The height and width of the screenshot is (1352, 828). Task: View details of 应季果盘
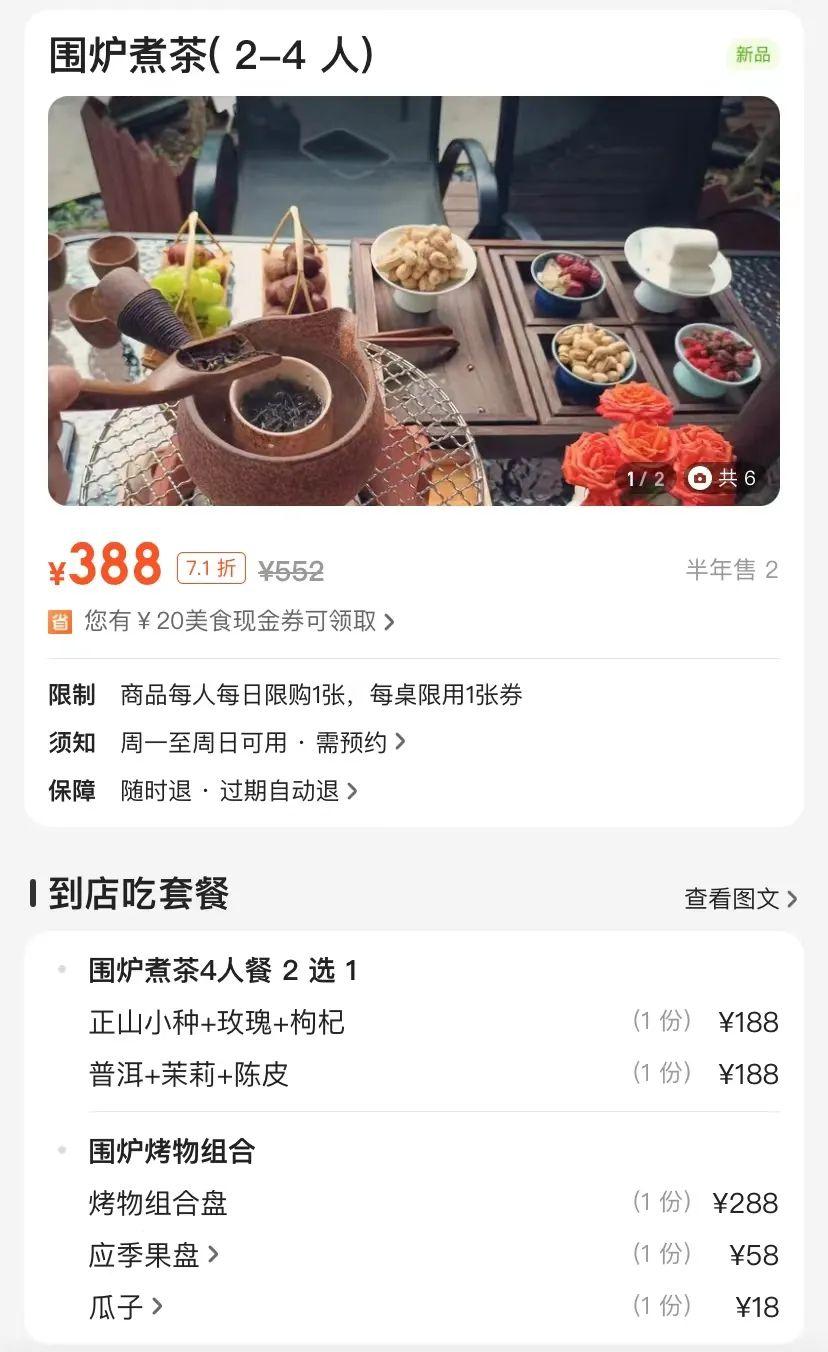pos(153,1255)
